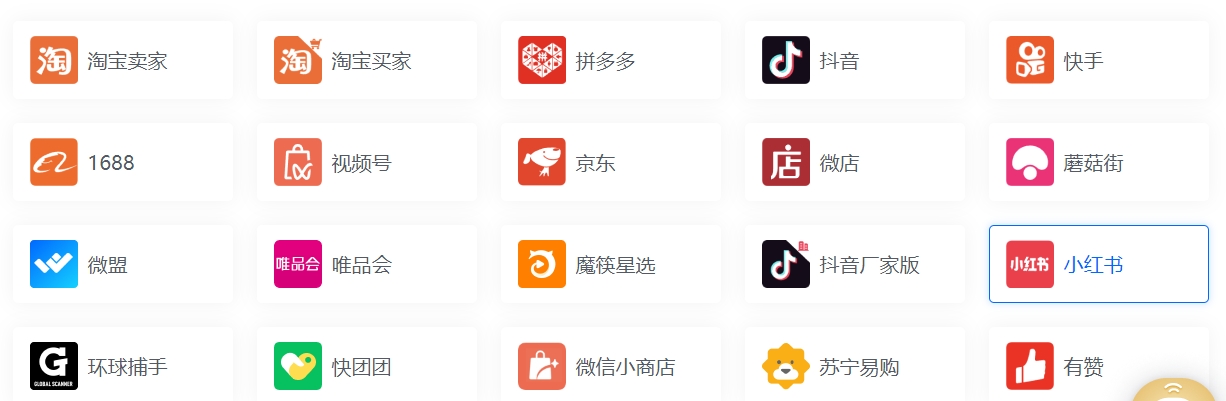Choose 环球捕手 from the grid

click(x=122, y=366)
